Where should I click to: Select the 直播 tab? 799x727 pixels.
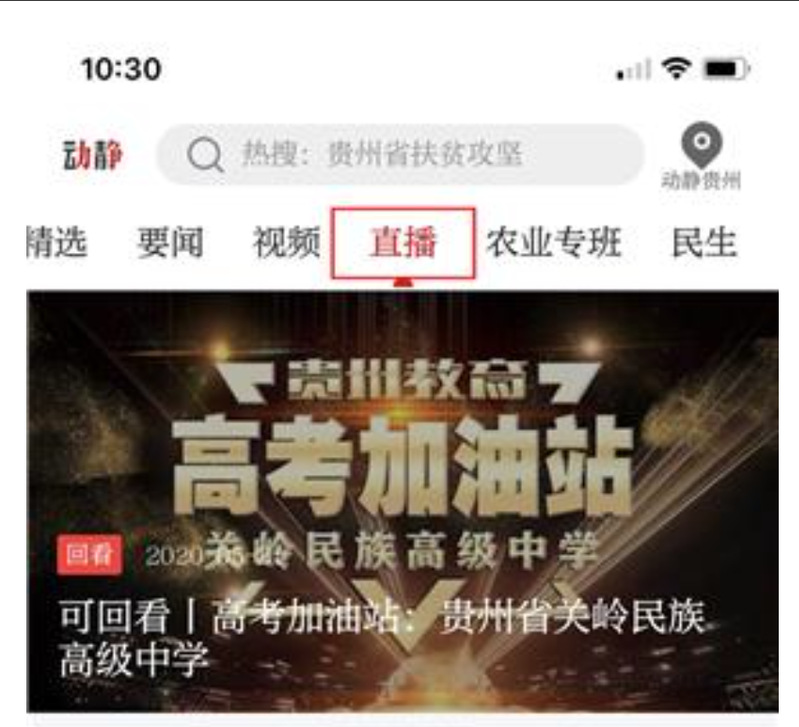402,243
